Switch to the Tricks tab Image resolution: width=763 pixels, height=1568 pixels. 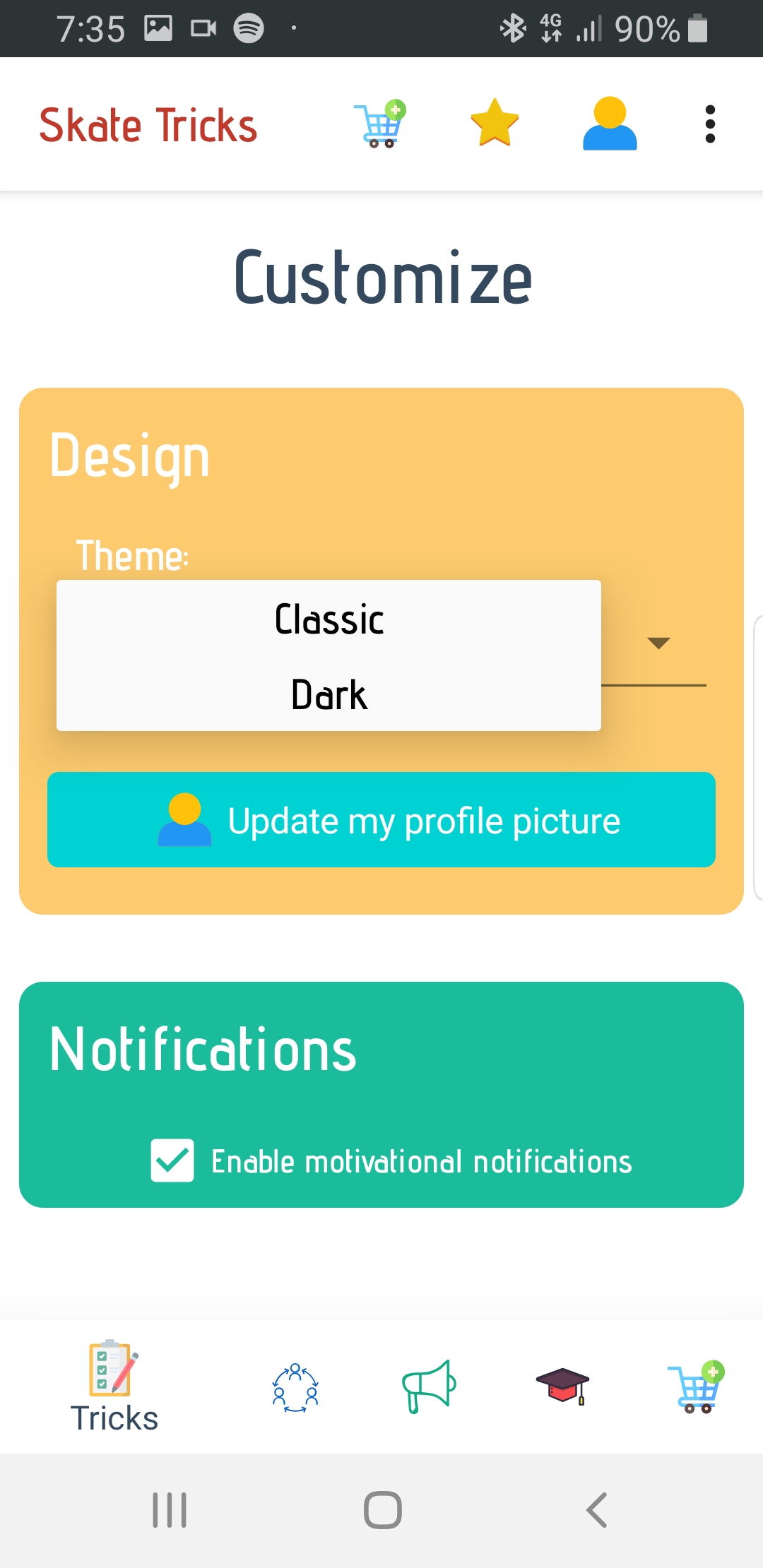(x=114, y=1386)
